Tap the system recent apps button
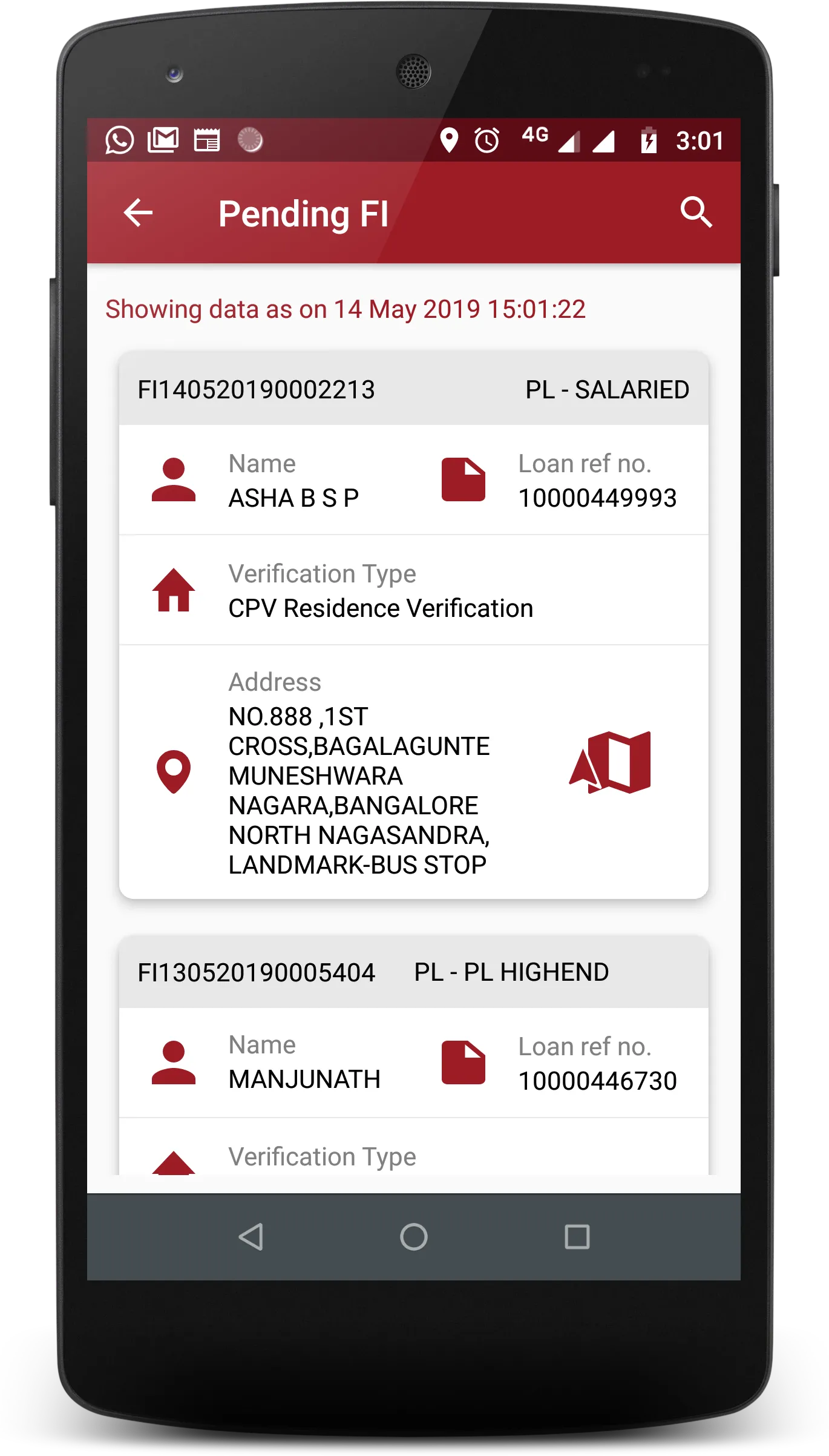Screen dimensions: 829x1456 click(x=577, y=1237)
